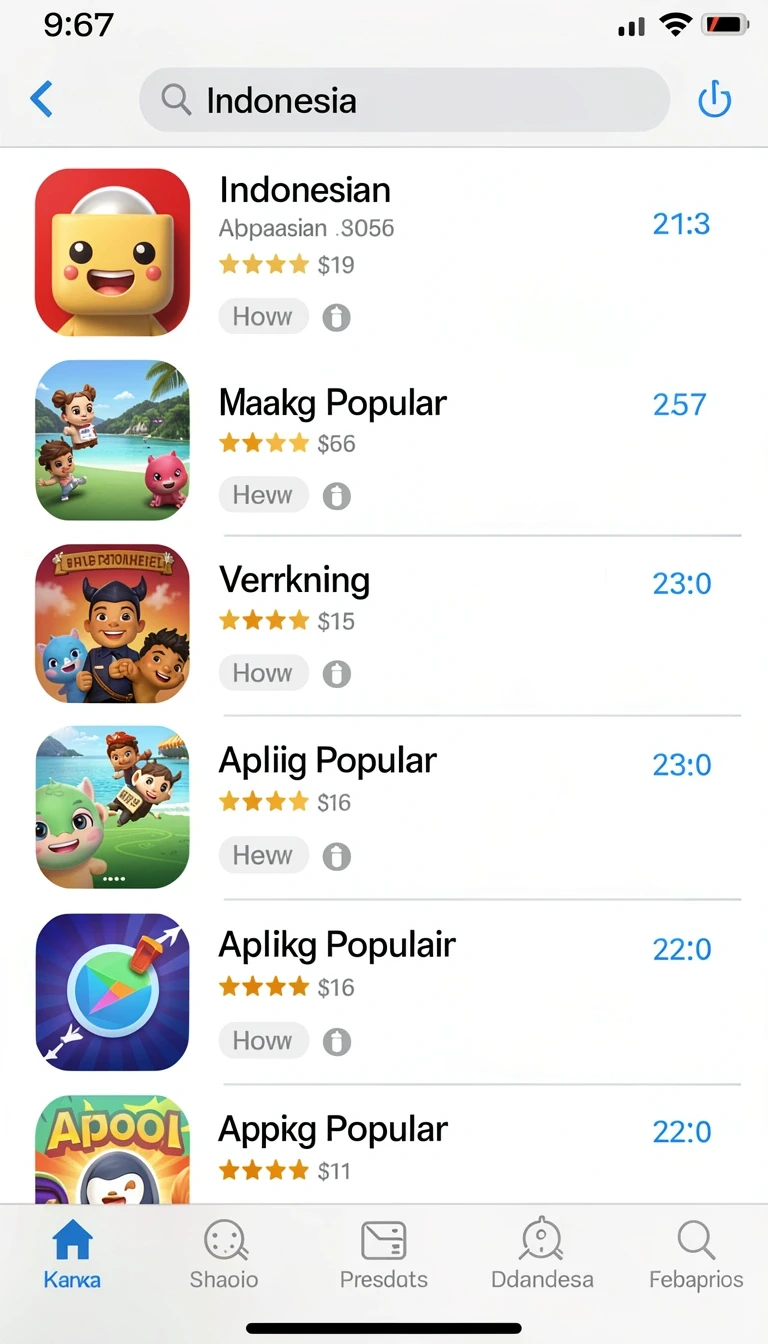Open the Apliig Popular app result
Image resolution: width=768 pixels, height=1344 pixels.
click(384, 806)
